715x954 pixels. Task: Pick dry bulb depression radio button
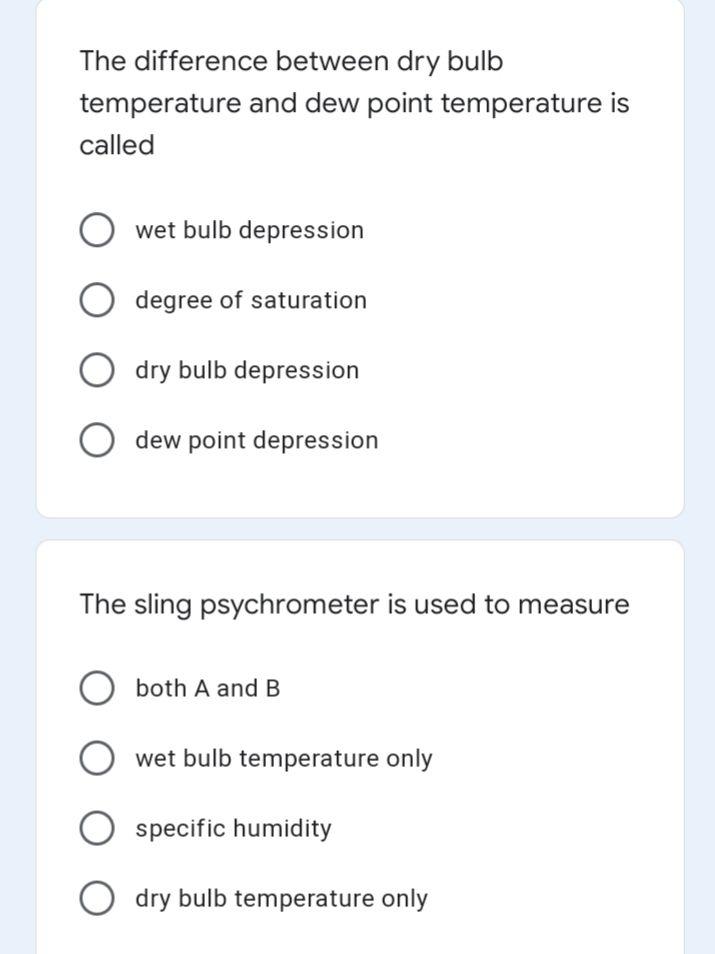(97, 371)
